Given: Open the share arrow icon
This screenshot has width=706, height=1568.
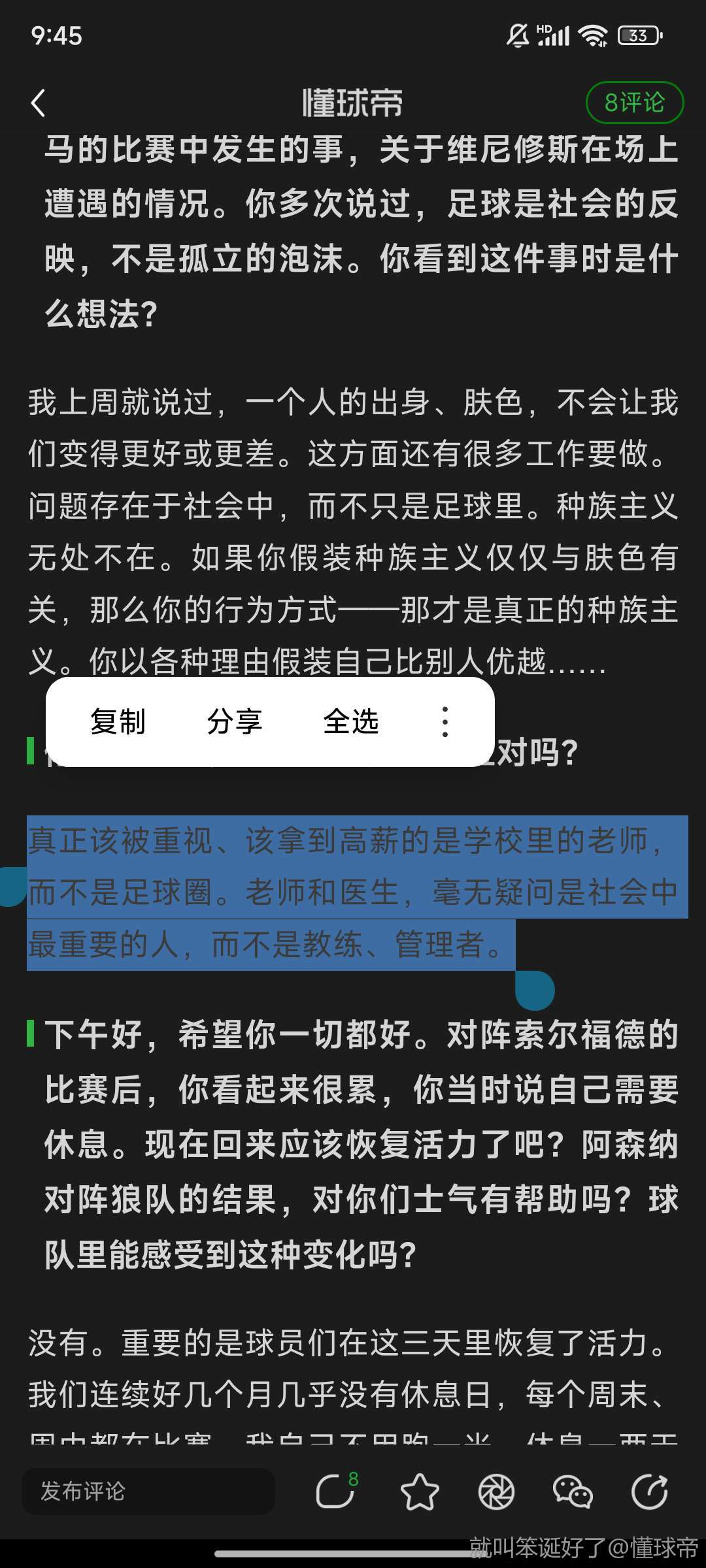Looking at the screenshot, I should (649, 1492).
